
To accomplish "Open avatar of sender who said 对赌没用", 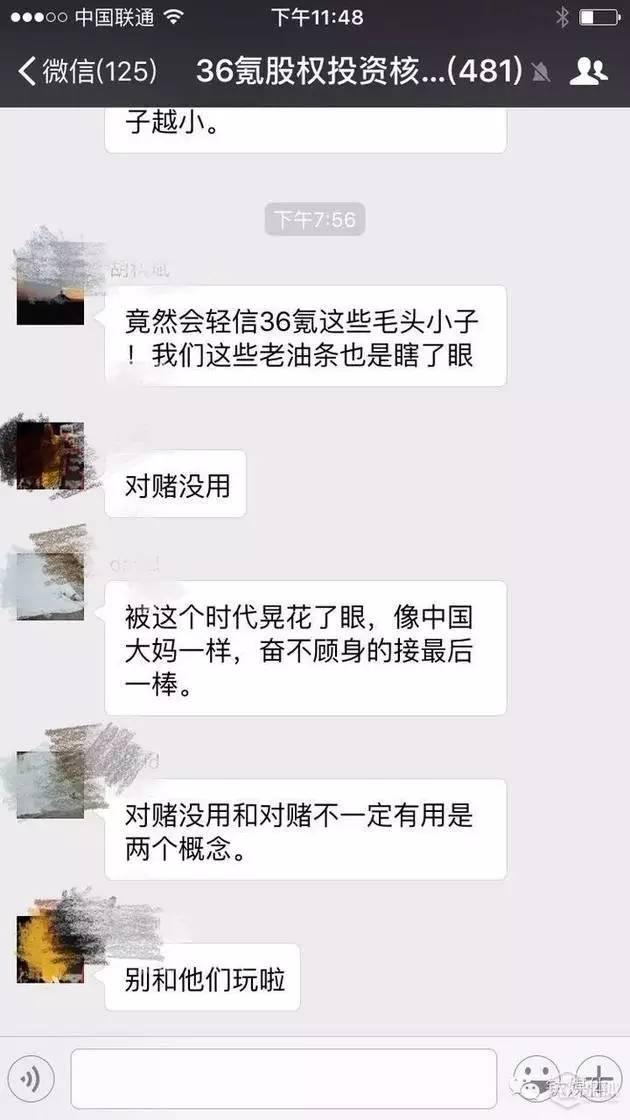I will (49, 456).
